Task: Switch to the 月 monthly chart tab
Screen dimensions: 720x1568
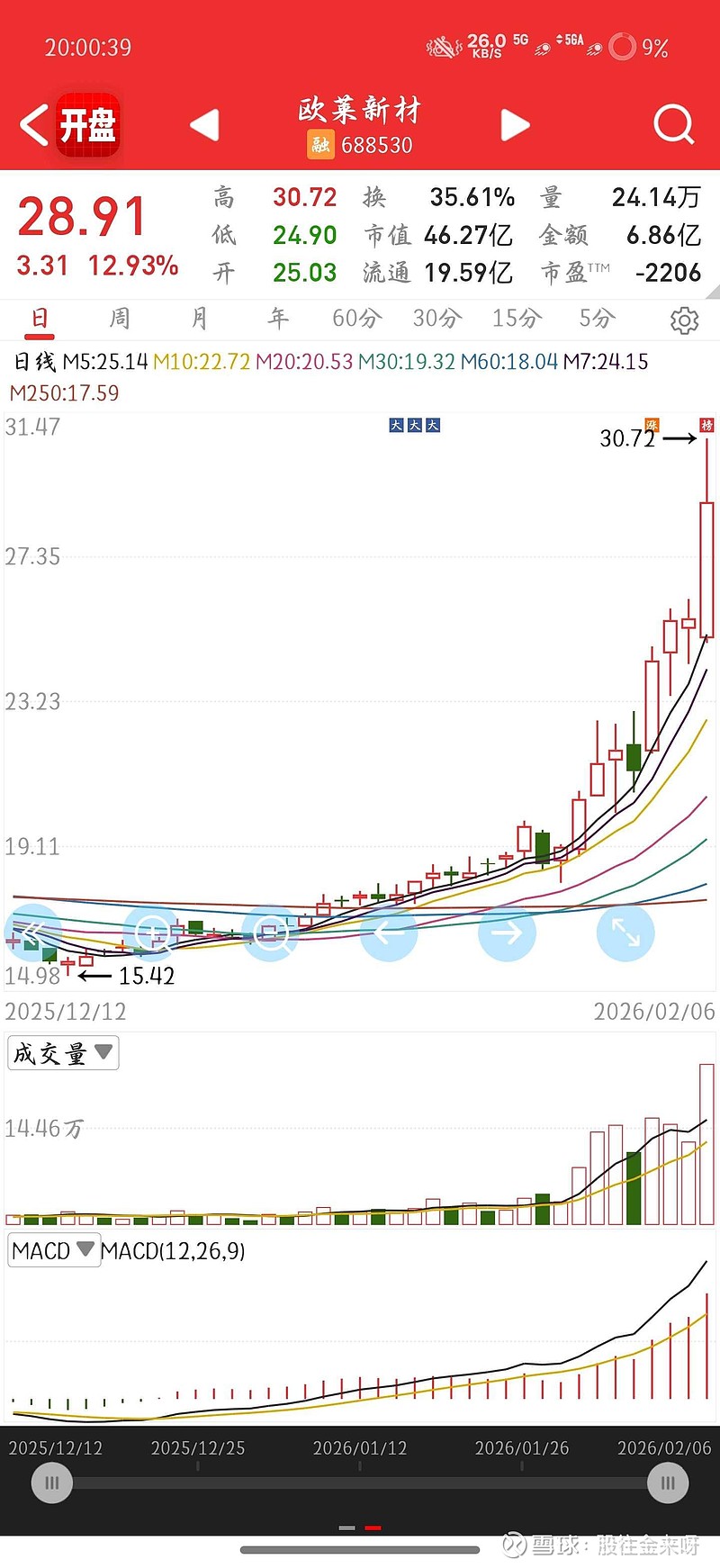Action: [x=199, y=319]
